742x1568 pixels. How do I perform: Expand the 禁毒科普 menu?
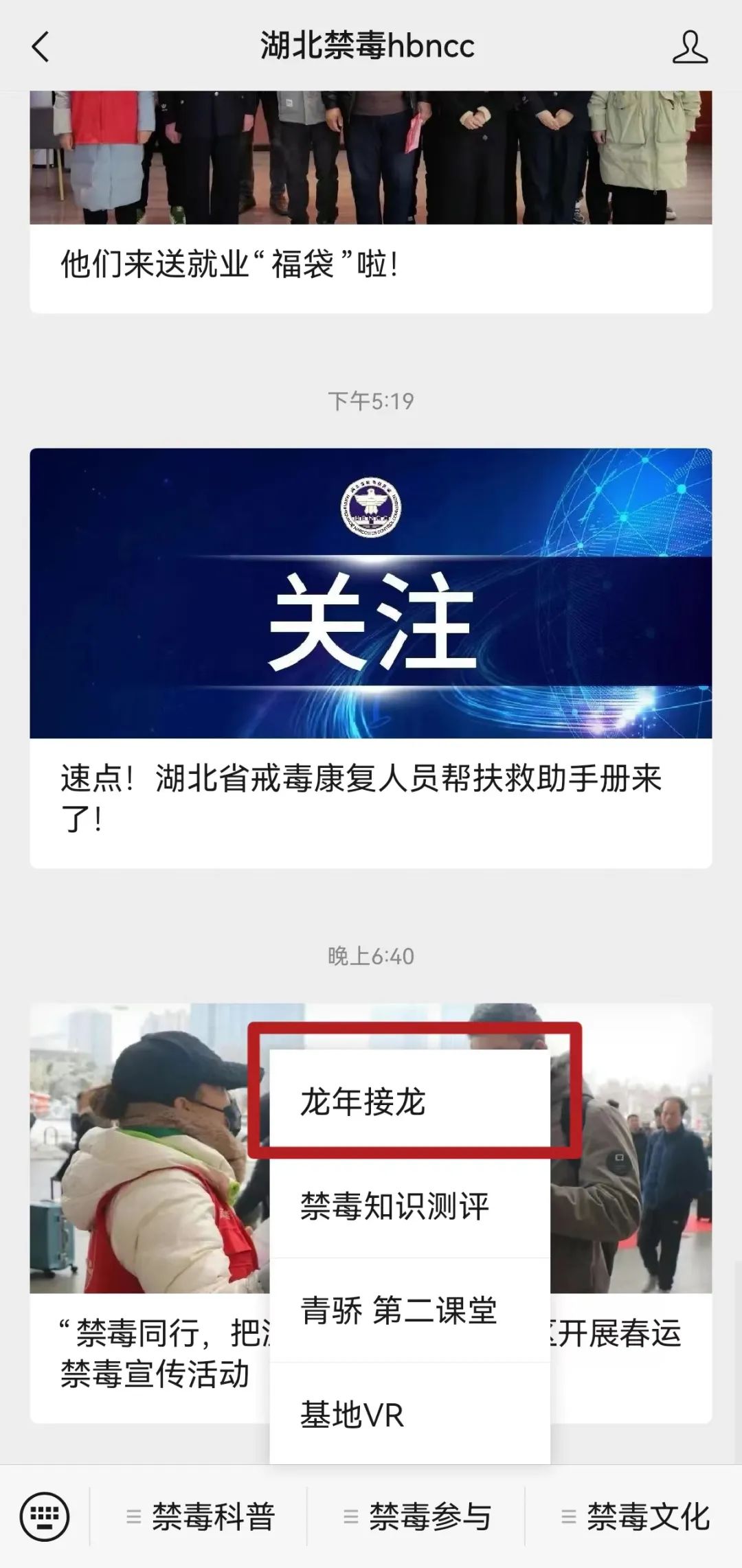tap(201, 1517)
